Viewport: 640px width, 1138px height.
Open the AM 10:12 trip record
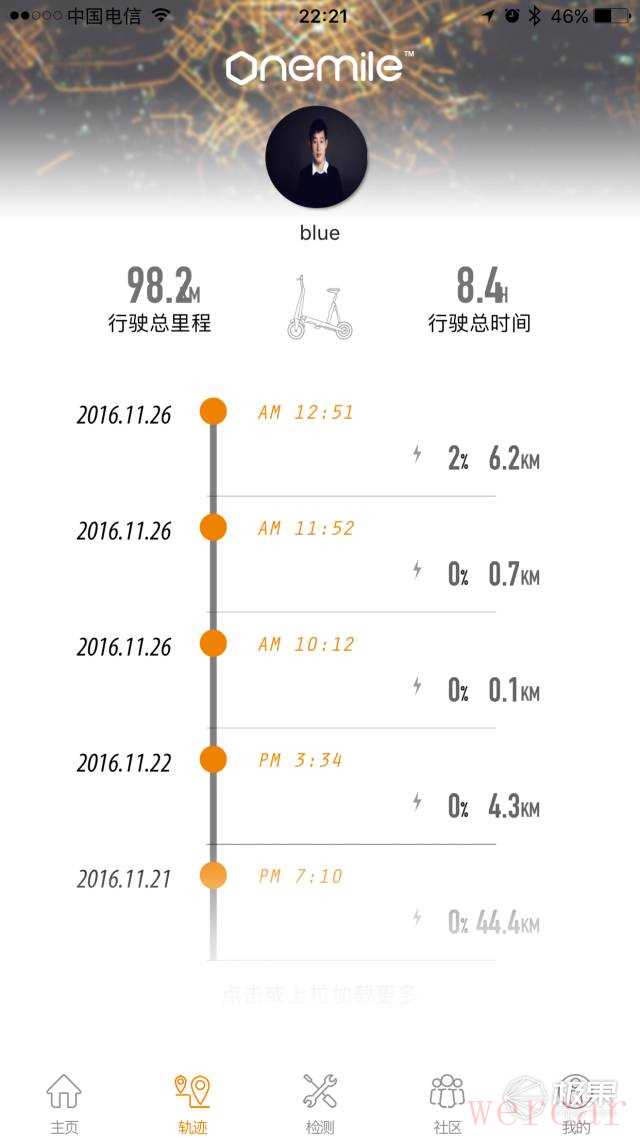pyautogui.click(x=350, y=670)
